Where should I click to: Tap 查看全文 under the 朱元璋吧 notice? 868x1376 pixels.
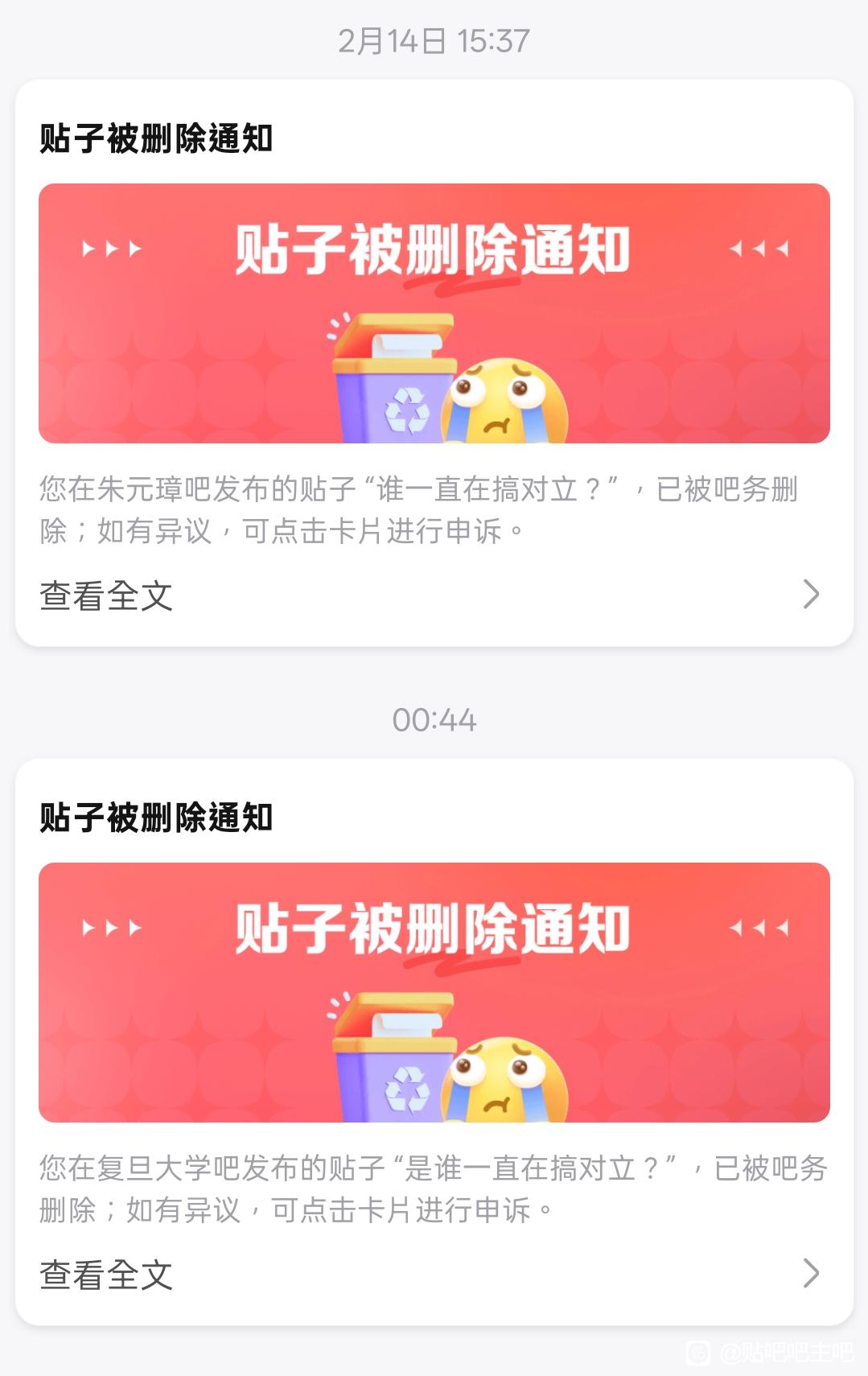[106, 596]
